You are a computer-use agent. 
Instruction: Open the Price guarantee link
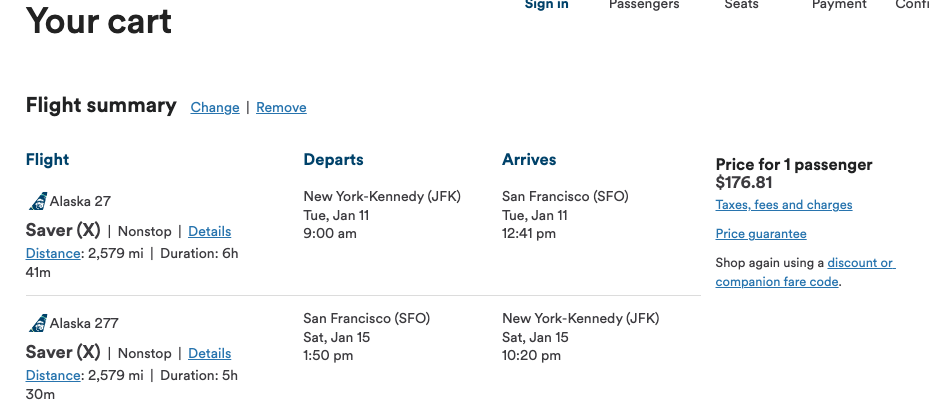[x=760, y=234]
